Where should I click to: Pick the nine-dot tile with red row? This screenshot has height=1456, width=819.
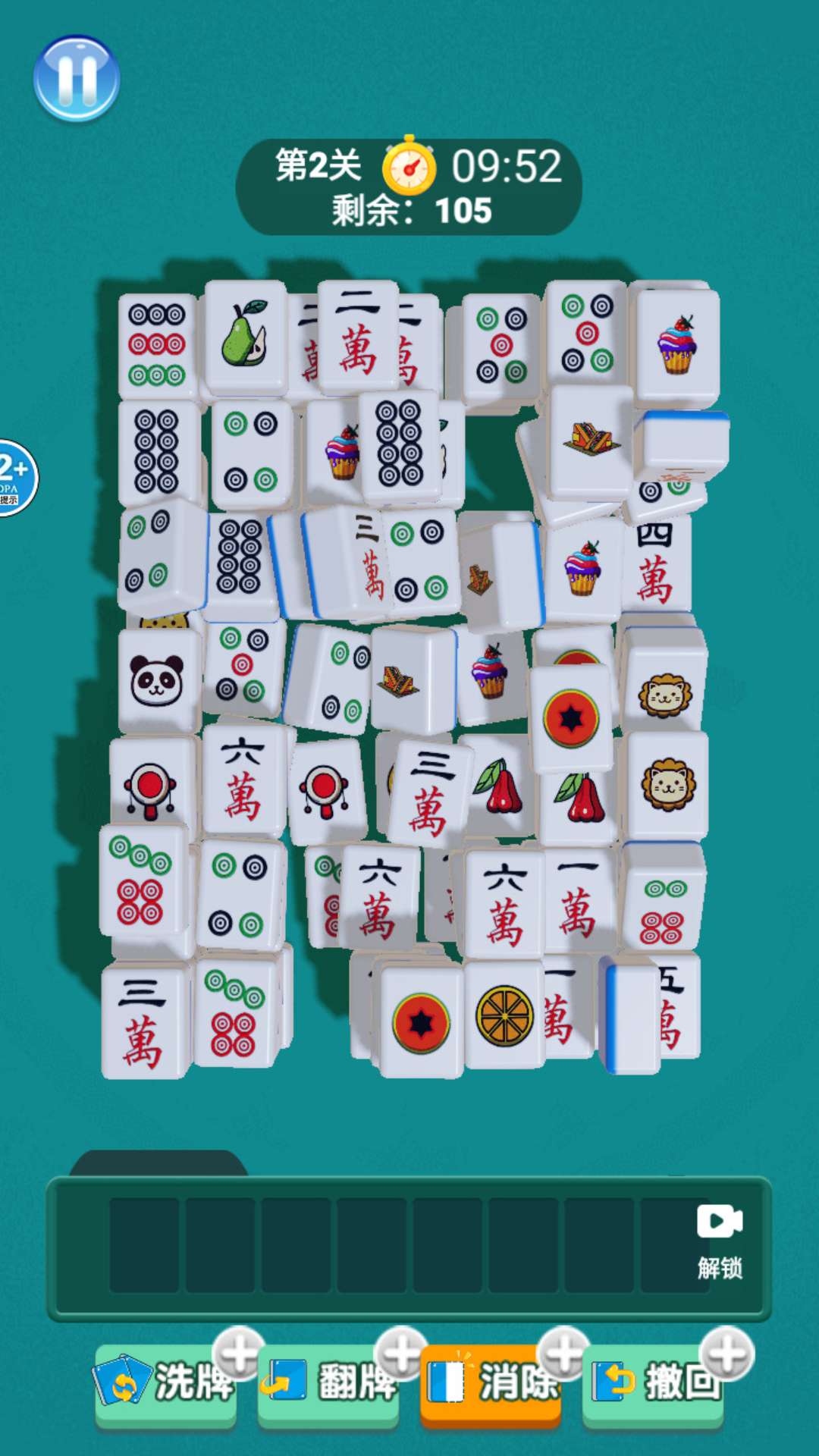coord(156,345)
